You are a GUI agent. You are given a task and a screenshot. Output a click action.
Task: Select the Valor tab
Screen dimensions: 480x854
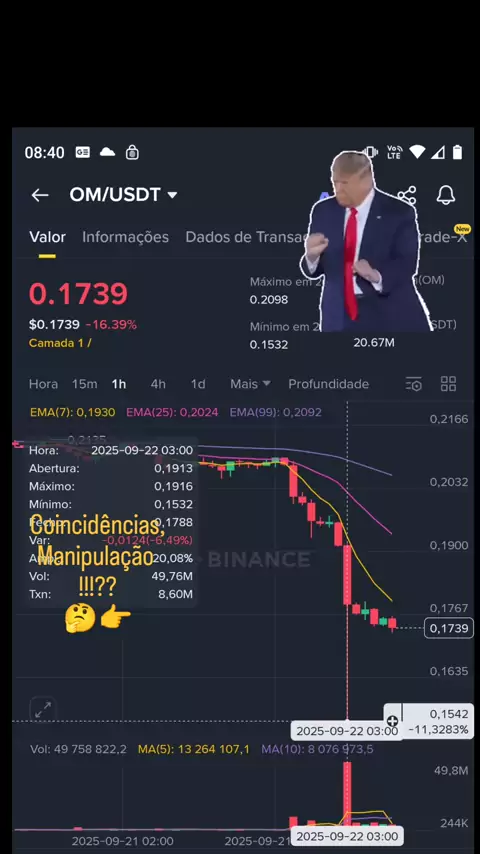[47, 237]
